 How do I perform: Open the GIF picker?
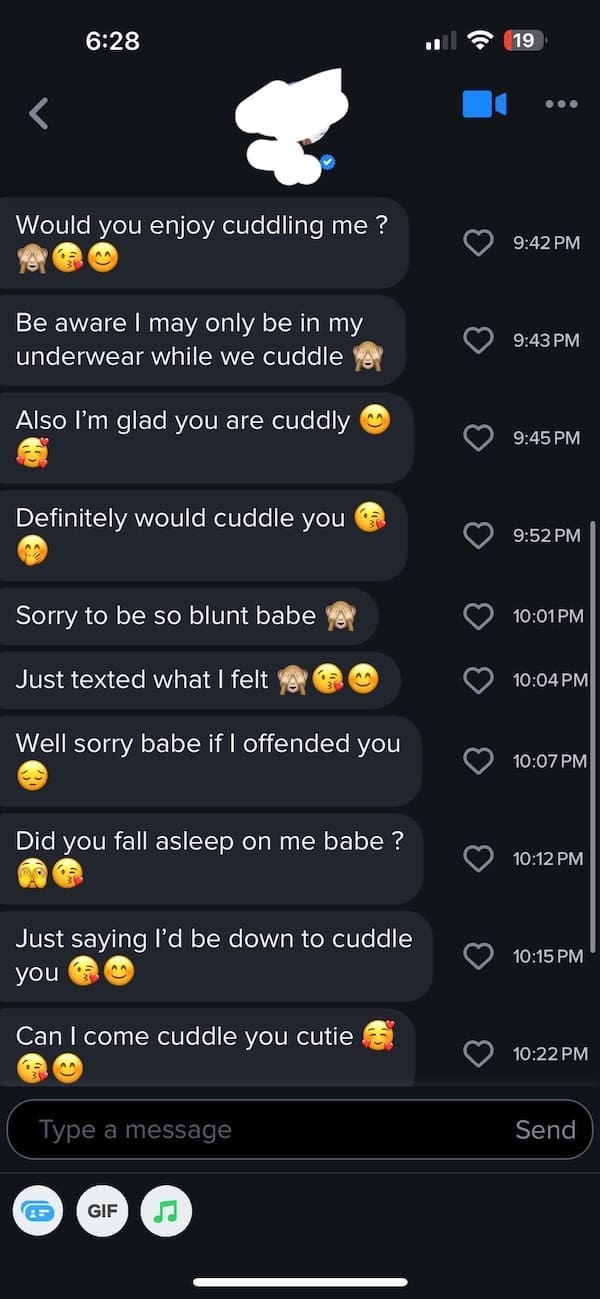tap(102, 1211)
